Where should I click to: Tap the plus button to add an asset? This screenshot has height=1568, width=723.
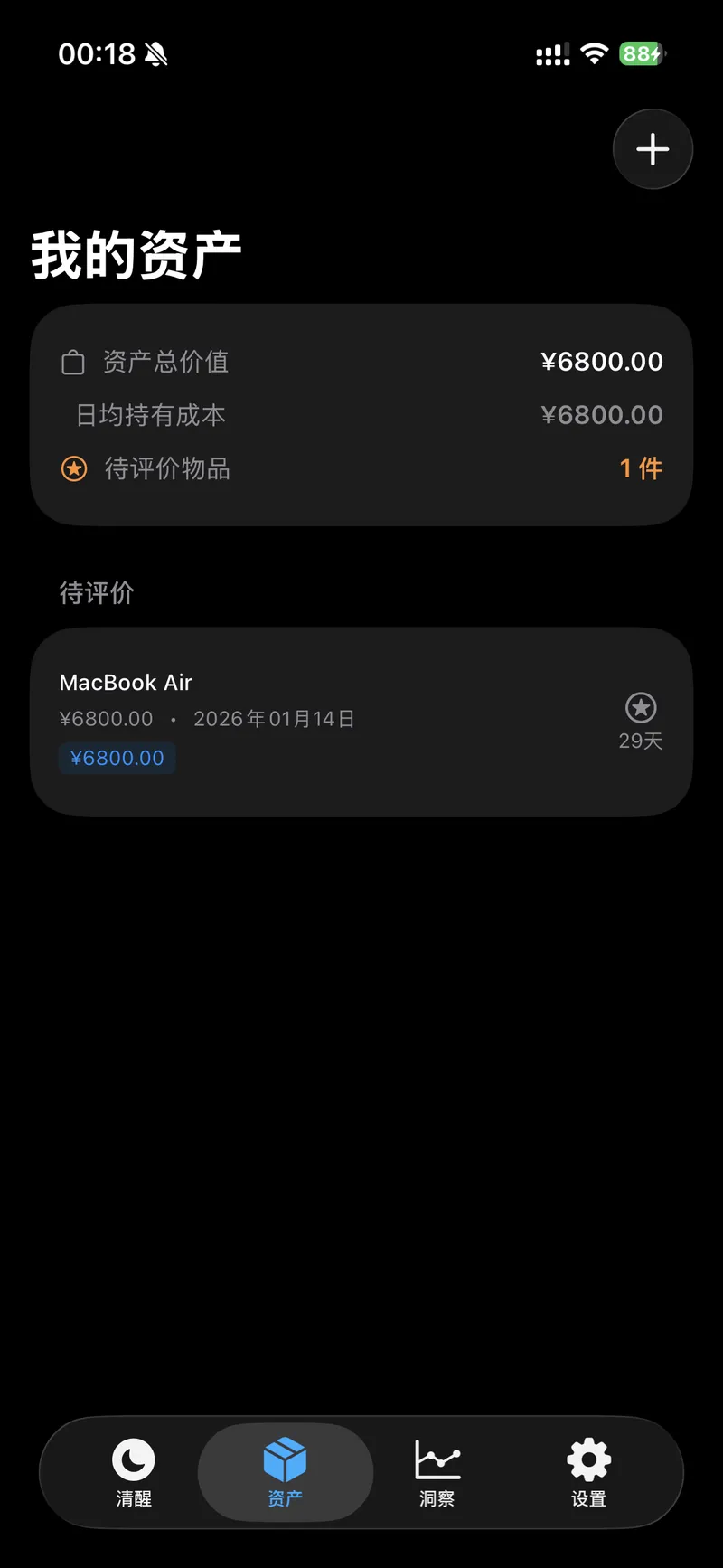(x=653, y=148)
